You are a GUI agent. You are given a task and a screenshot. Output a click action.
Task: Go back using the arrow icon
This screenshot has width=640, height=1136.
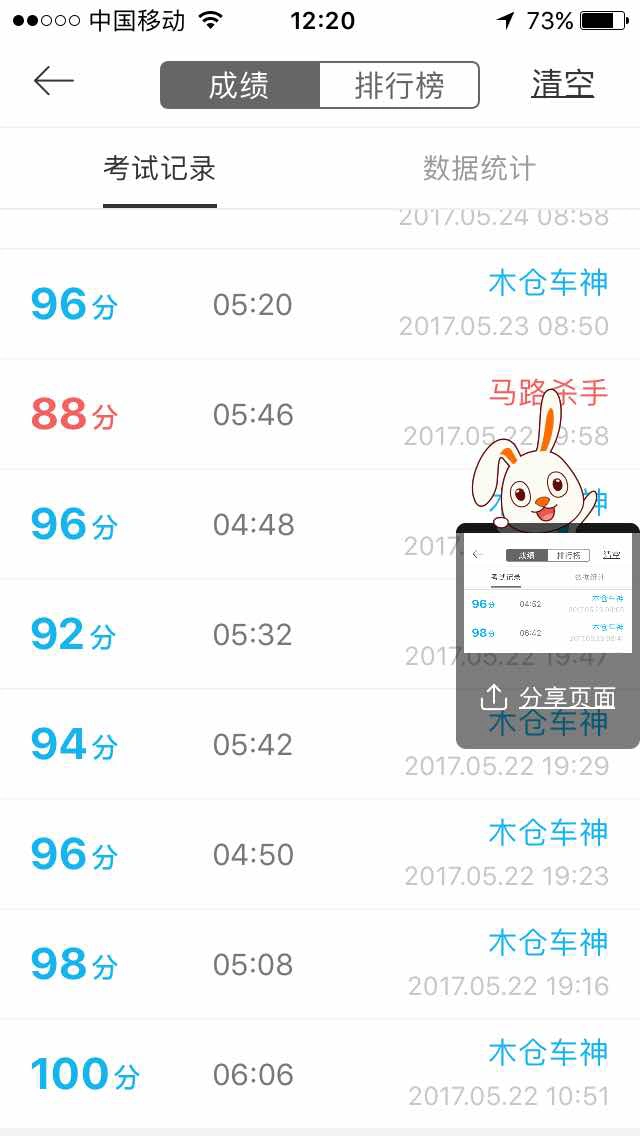click(54, 82)
